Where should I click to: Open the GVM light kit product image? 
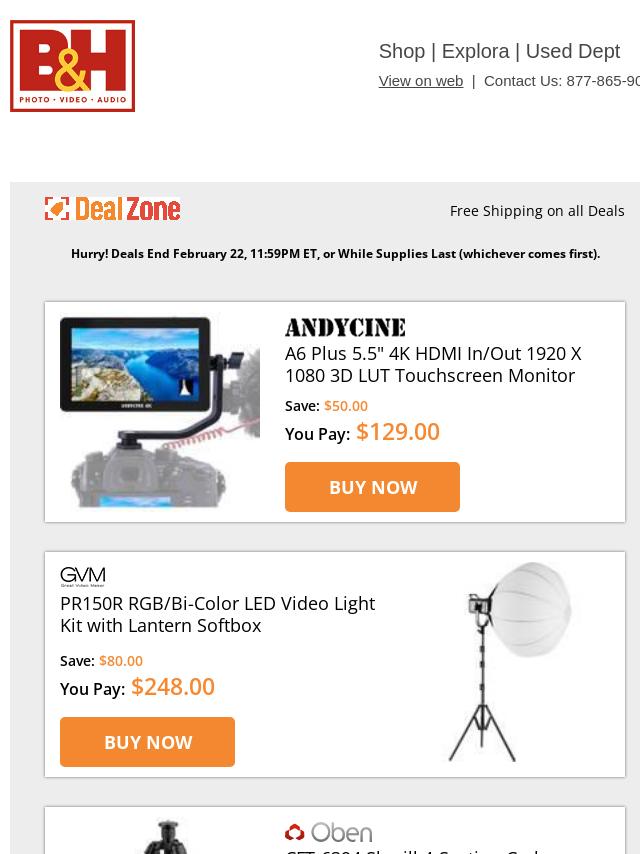(510, 662)
